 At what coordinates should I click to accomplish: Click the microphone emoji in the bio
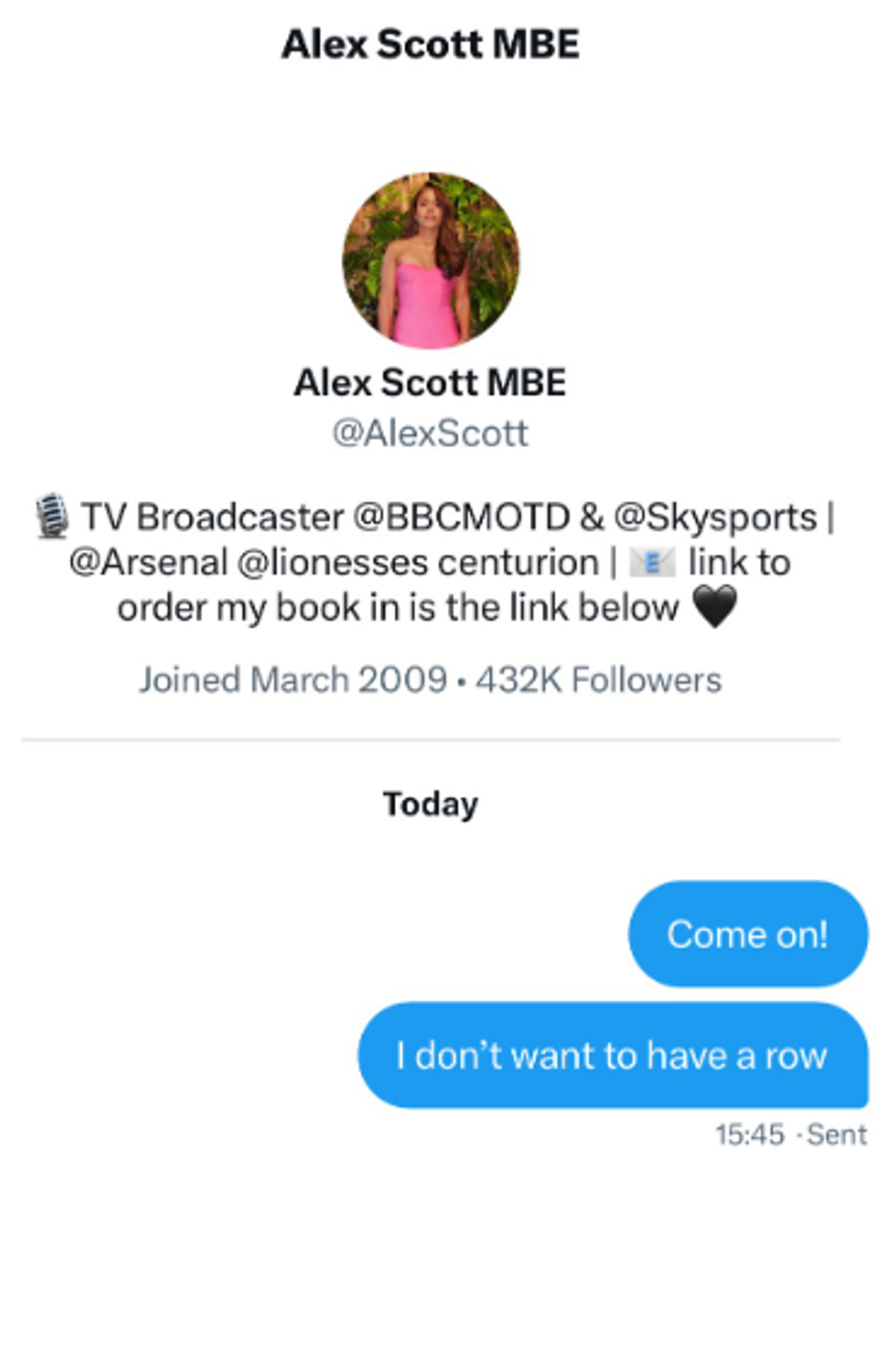(55, 515)
